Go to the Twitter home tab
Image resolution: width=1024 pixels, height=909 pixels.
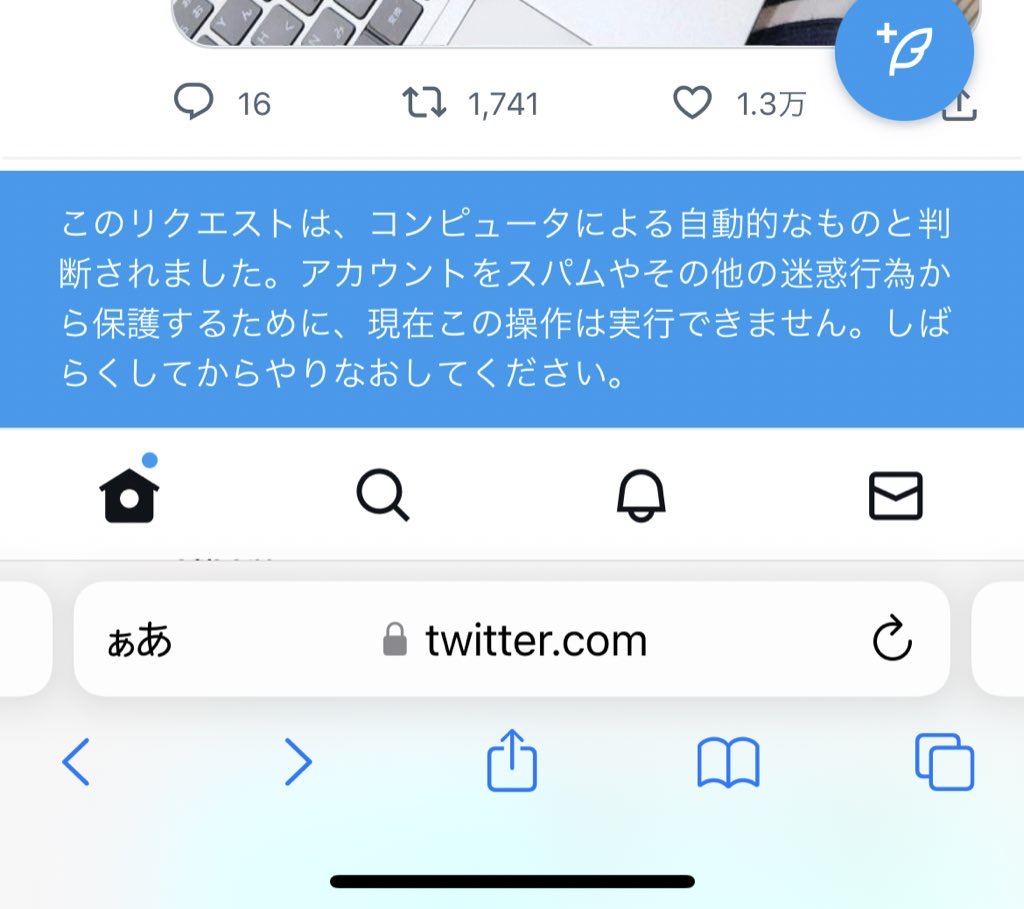click(x=129, y=495)
